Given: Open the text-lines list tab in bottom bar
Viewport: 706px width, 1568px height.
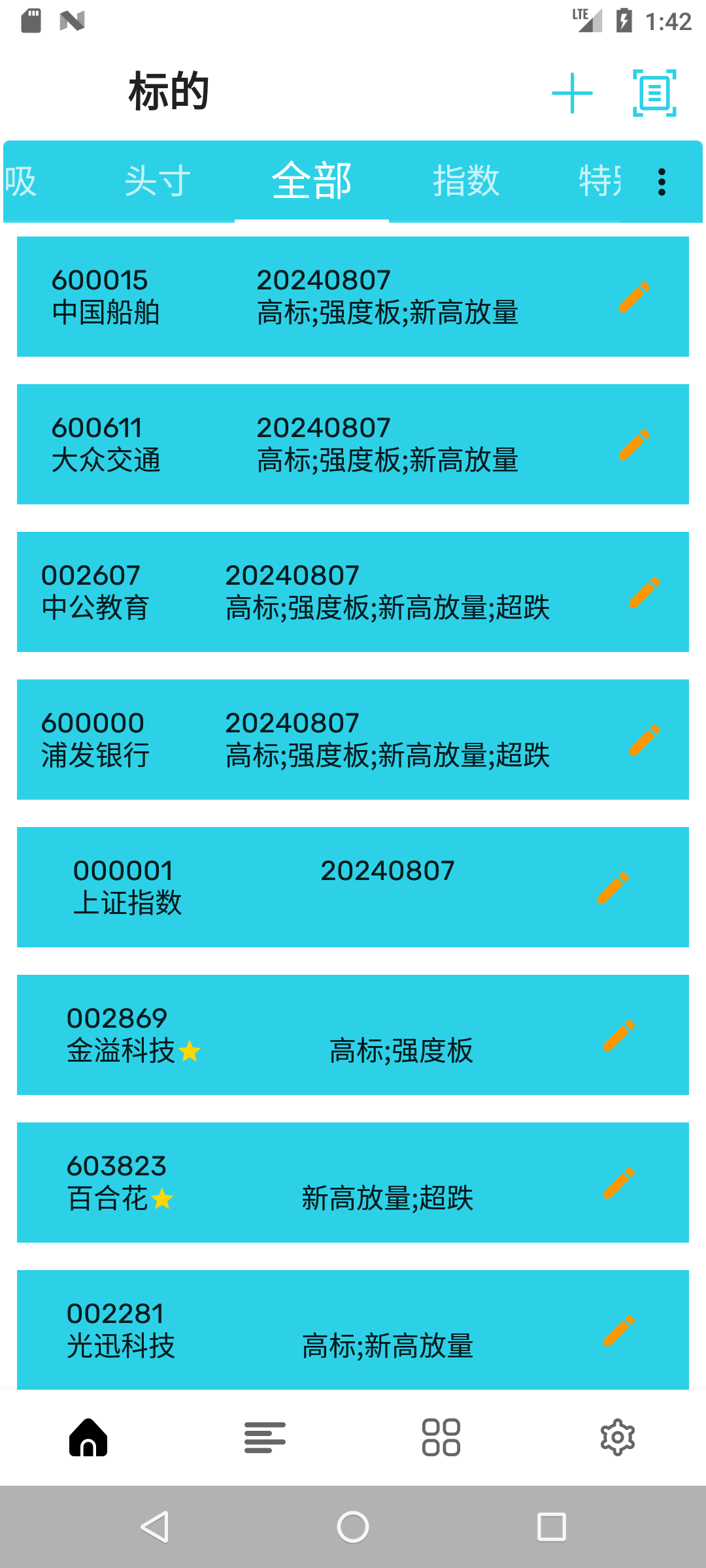Looking at the screenshot, I should (x=265, y=1437).
